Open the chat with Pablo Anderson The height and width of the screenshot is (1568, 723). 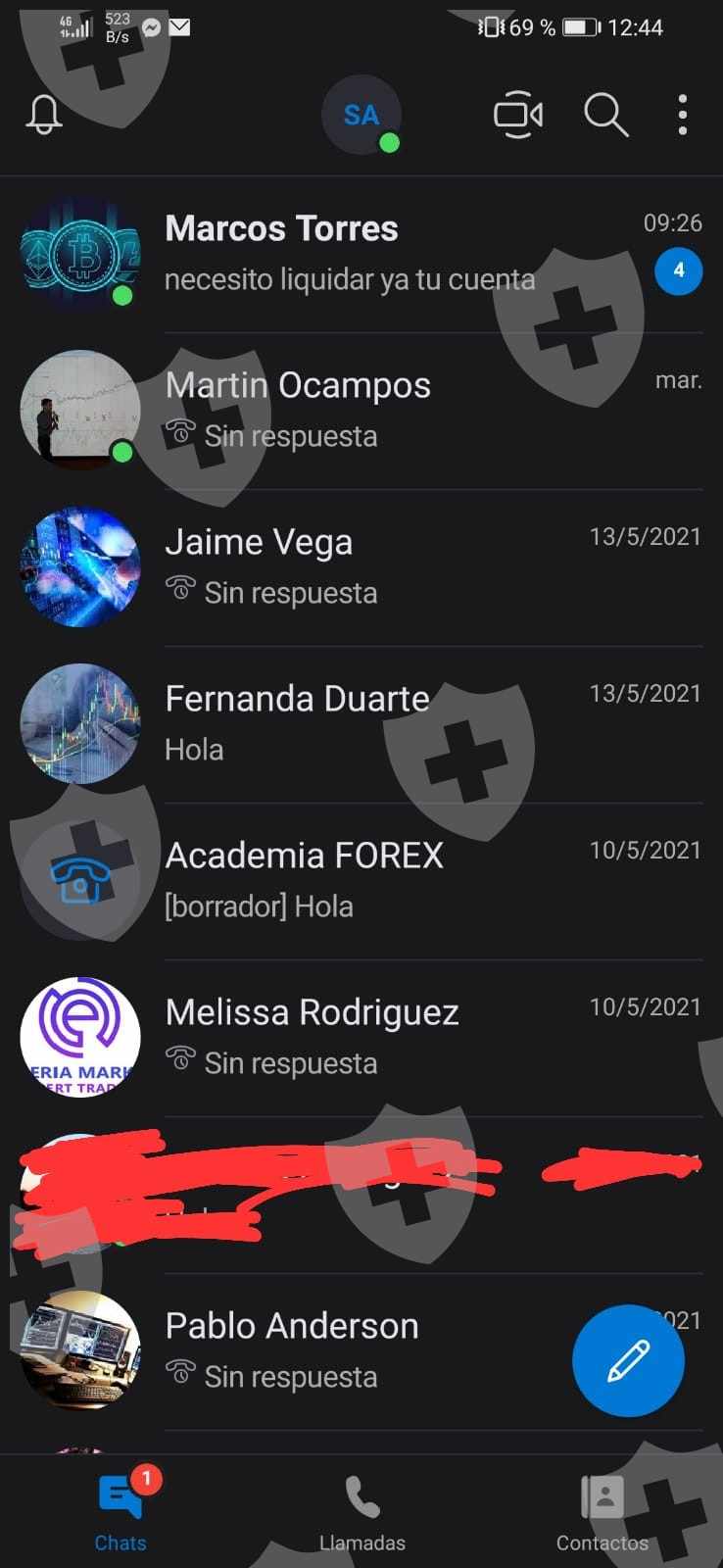(372, 1350)
